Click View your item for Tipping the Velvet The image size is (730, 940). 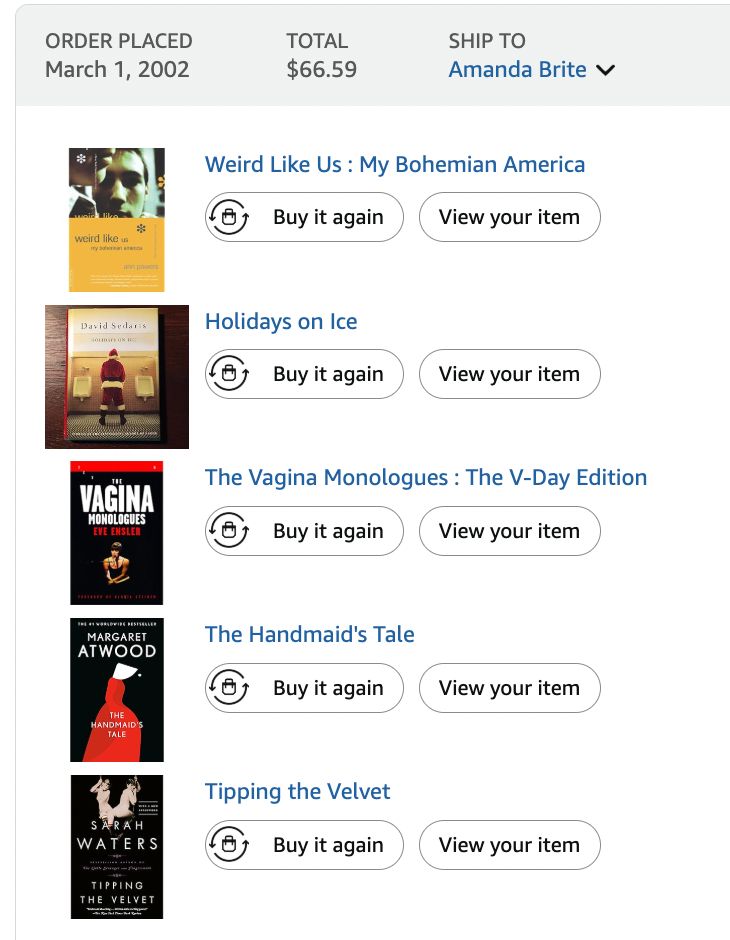509,845
